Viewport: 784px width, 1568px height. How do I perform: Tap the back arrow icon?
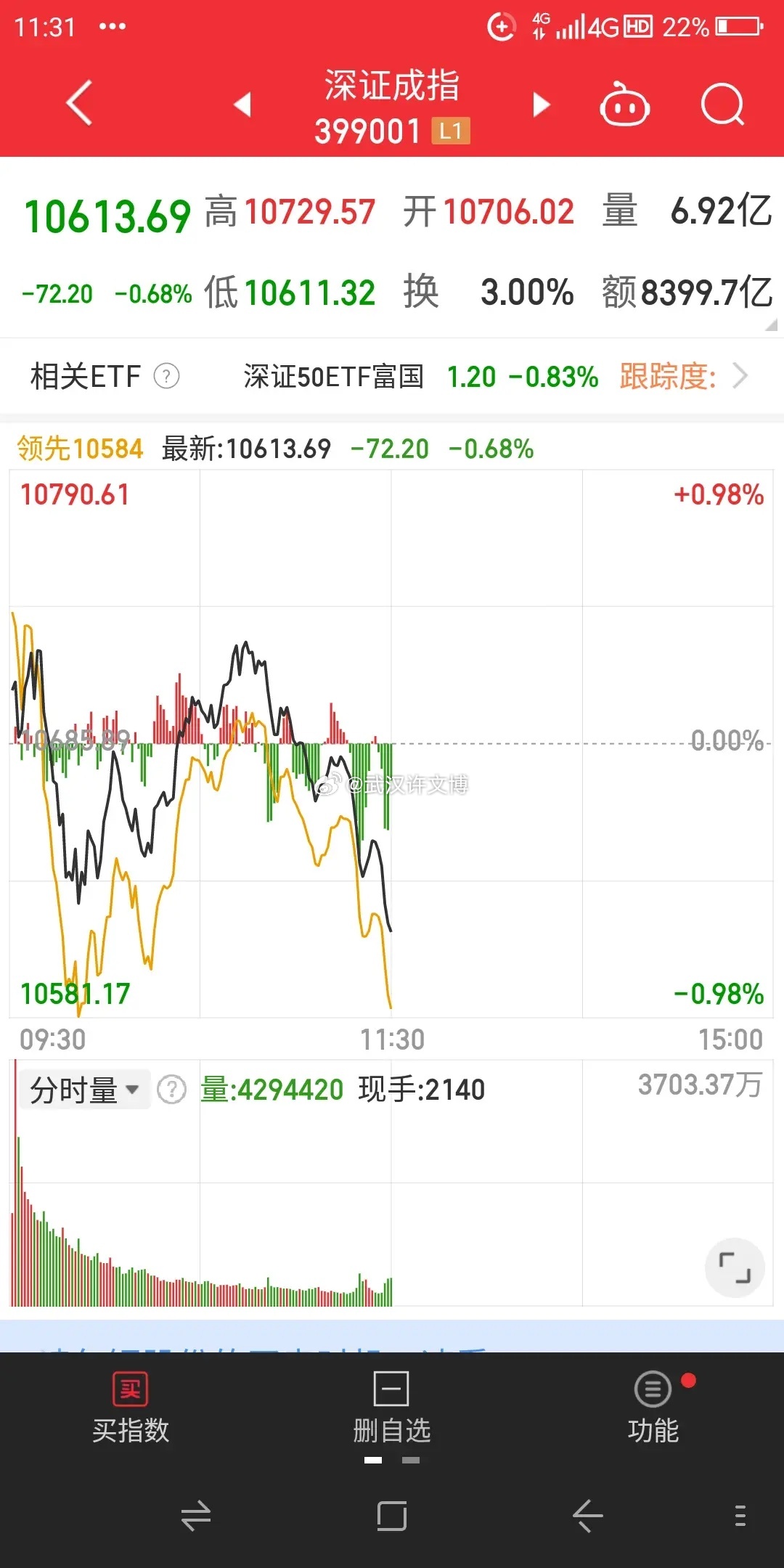point(78,103)
